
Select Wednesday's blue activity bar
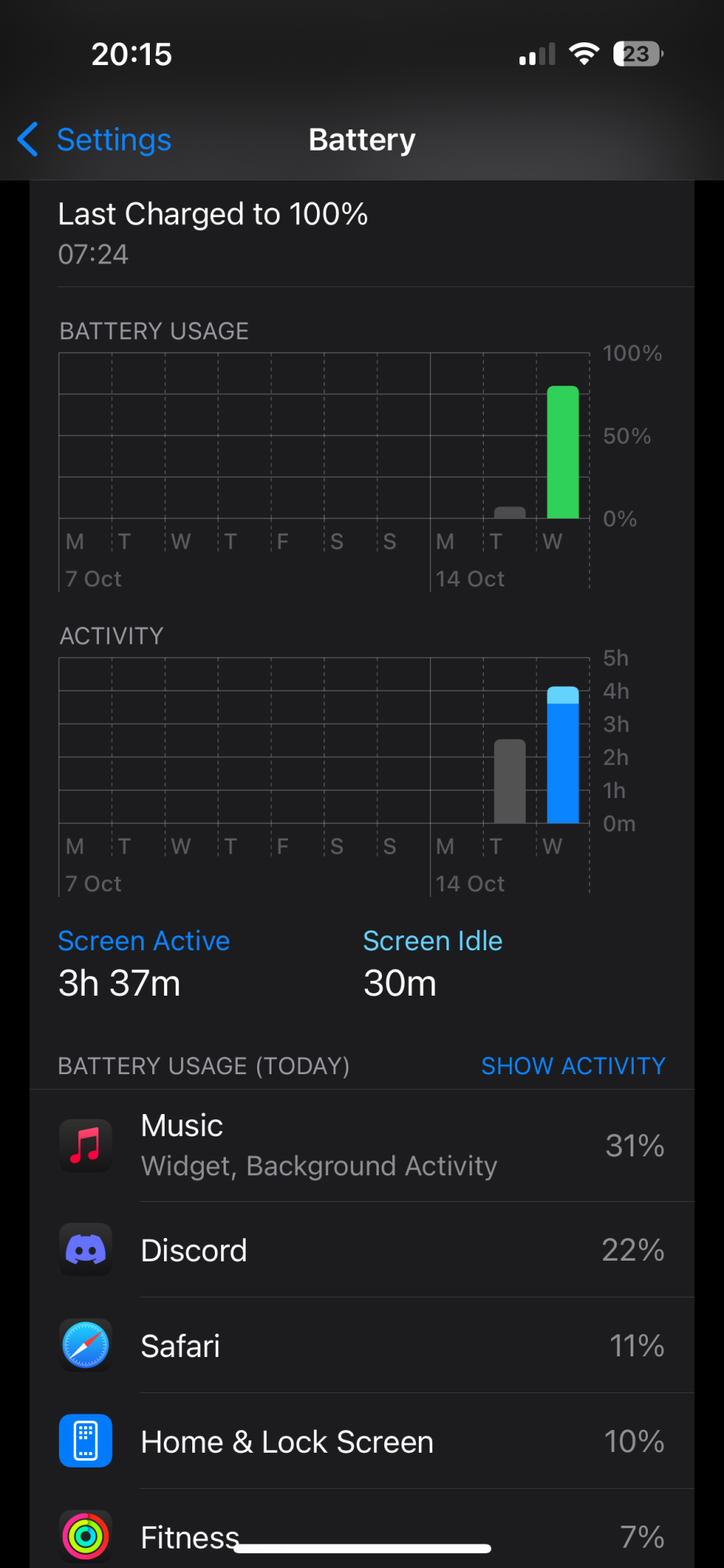tap(562, 757)
